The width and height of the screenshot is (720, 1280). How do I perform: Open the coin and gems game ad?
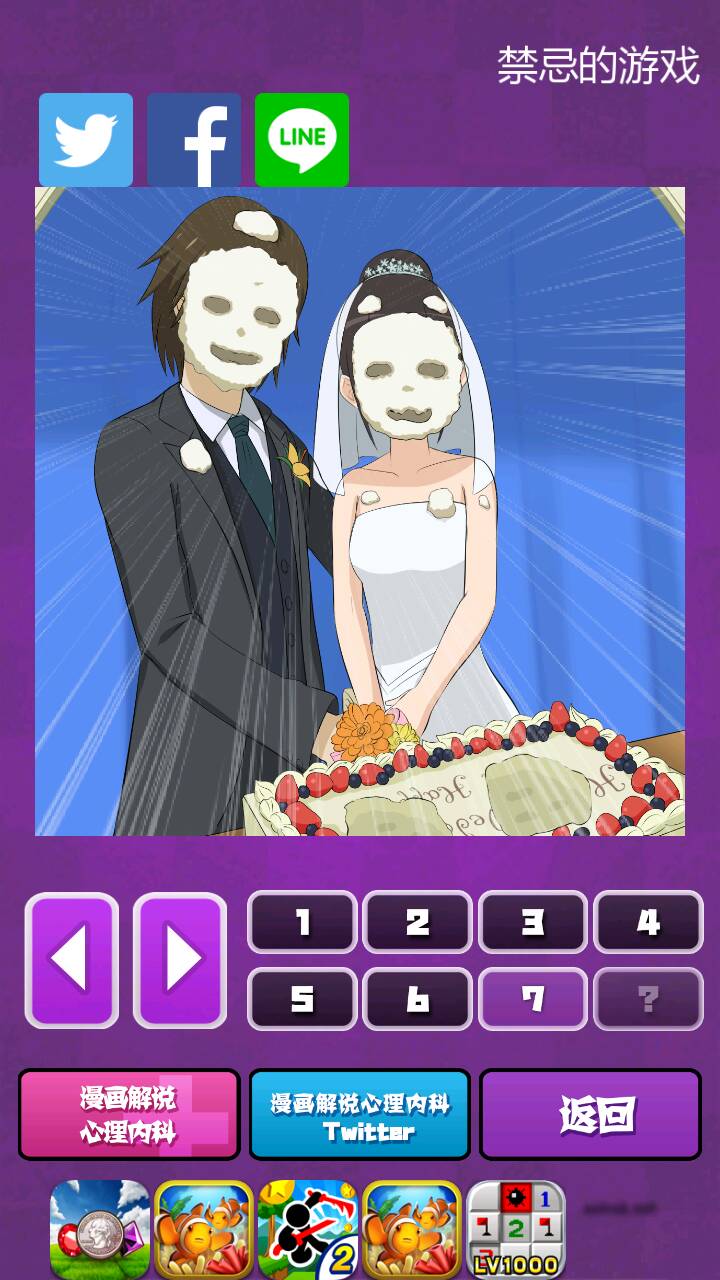coord(100,1229)
